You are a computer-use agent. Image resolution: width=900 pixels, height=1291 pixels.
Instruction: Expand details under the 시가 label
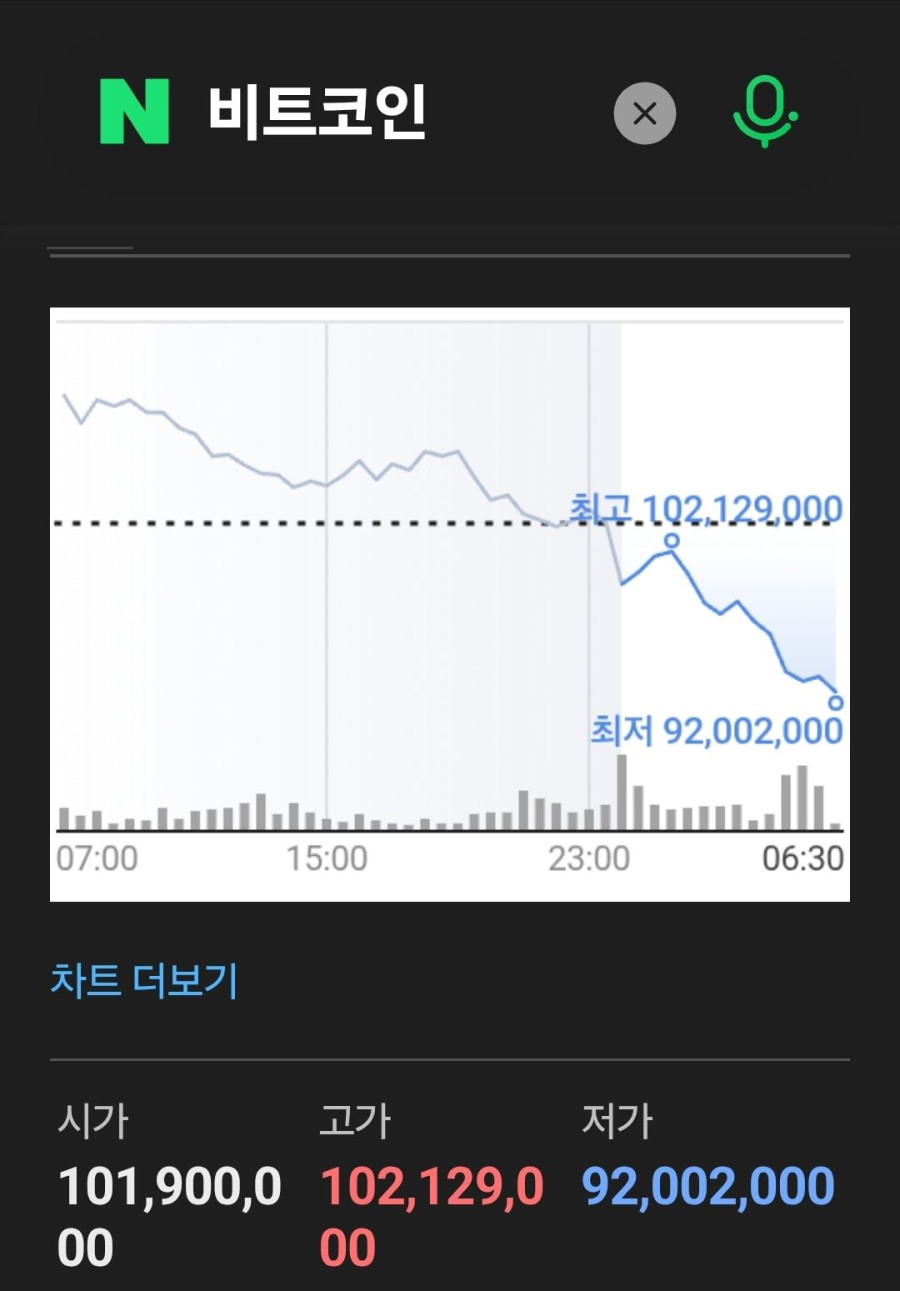pyautogui.click(x=95, y=1122)
